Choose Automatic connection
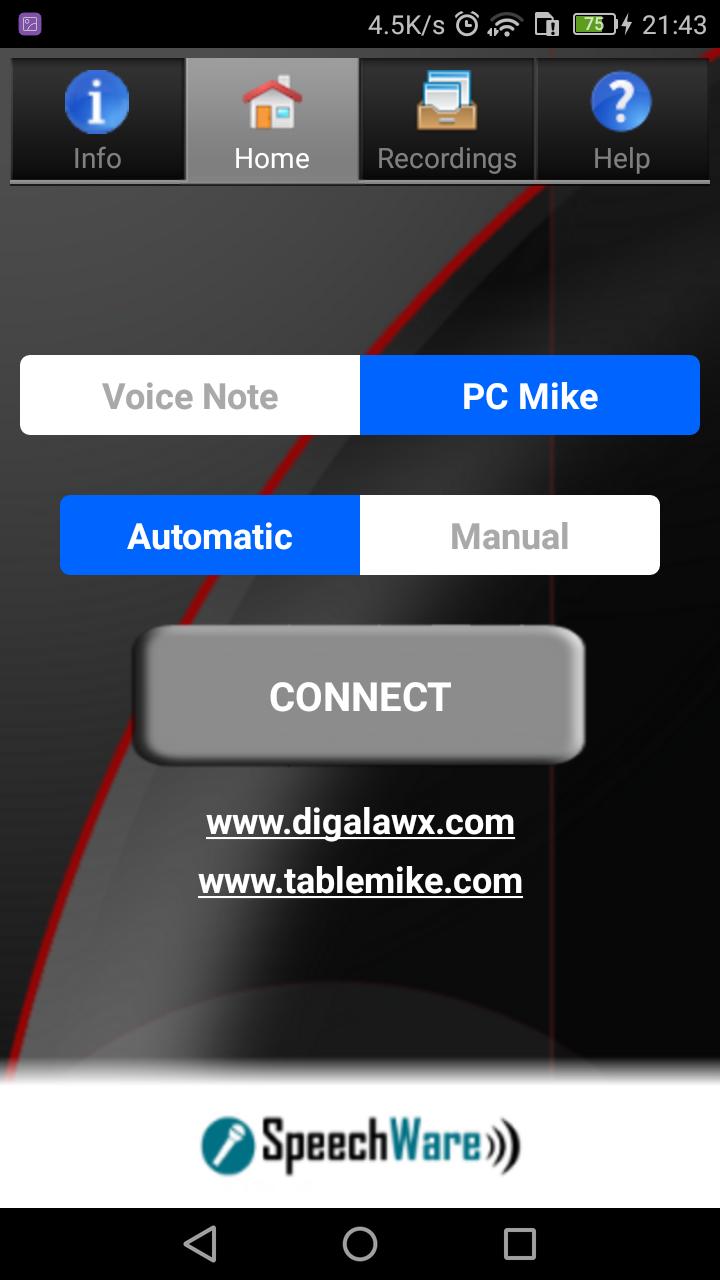This screenshot has height=1280, width=720. (210, 536)
